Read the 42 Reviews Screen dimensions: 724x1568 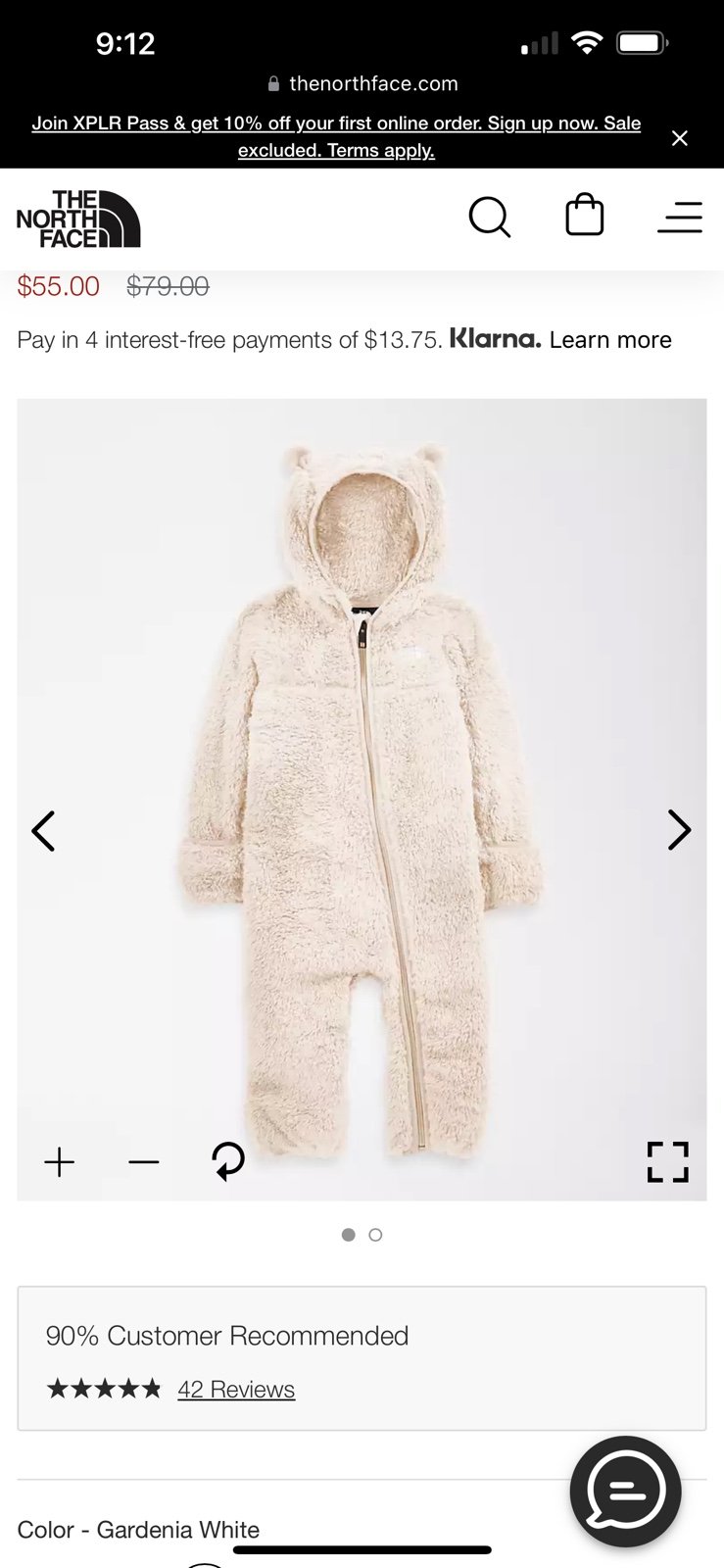[x=236, y=1390]
